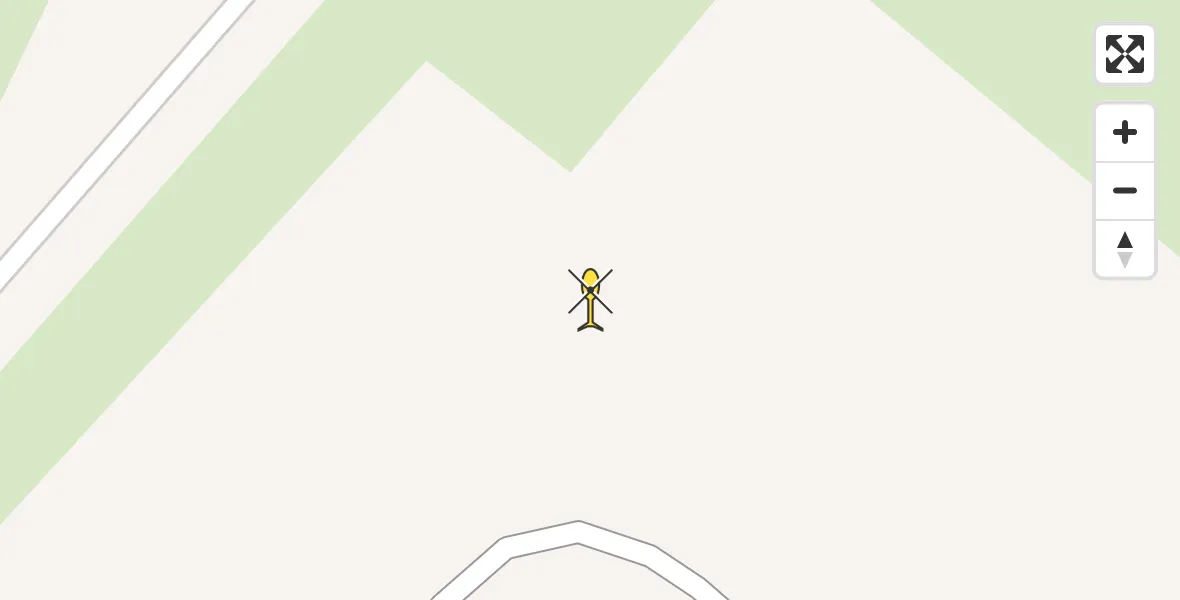Zoom out of the map
The width and height of the screenshot is (1180, 600).
tap(1124, 191)
